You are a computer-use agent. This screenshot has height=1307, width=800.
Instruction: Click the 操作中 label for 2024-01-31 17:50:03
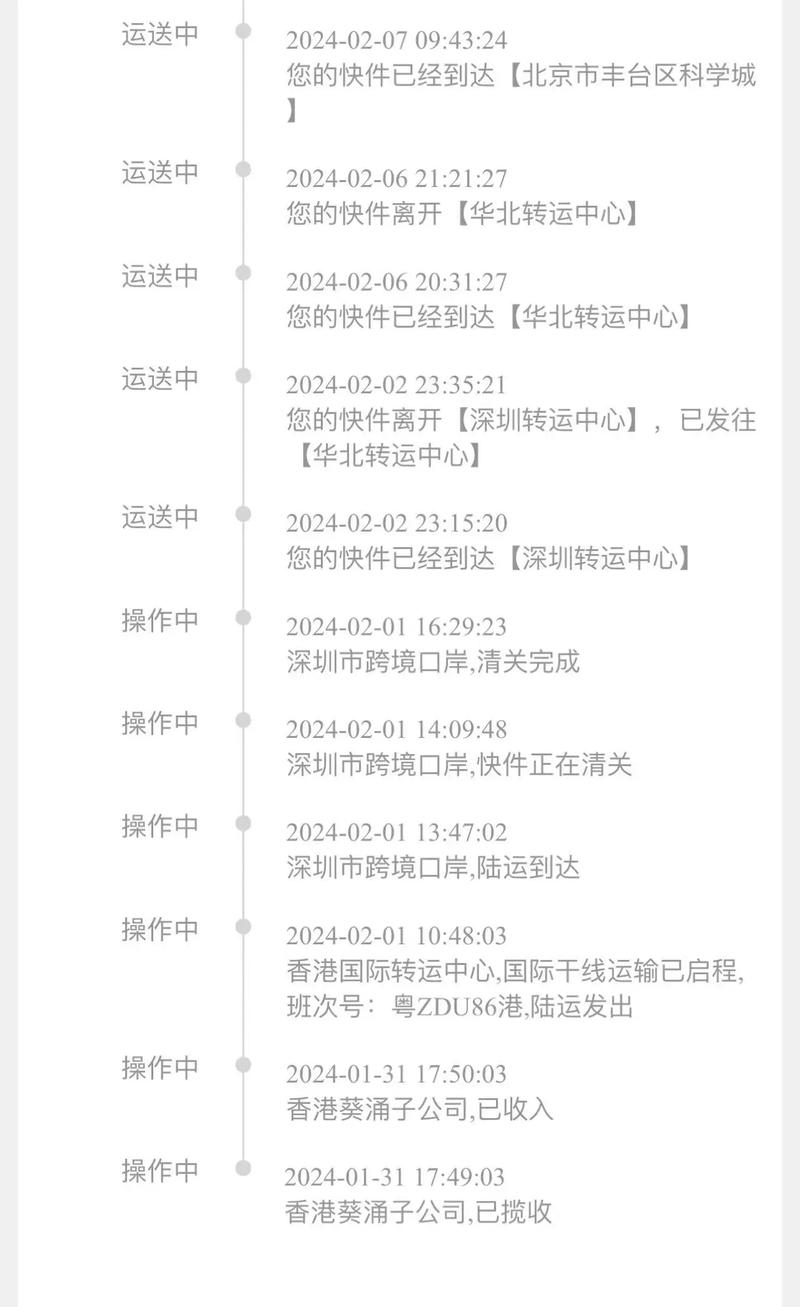[158, 1068]
